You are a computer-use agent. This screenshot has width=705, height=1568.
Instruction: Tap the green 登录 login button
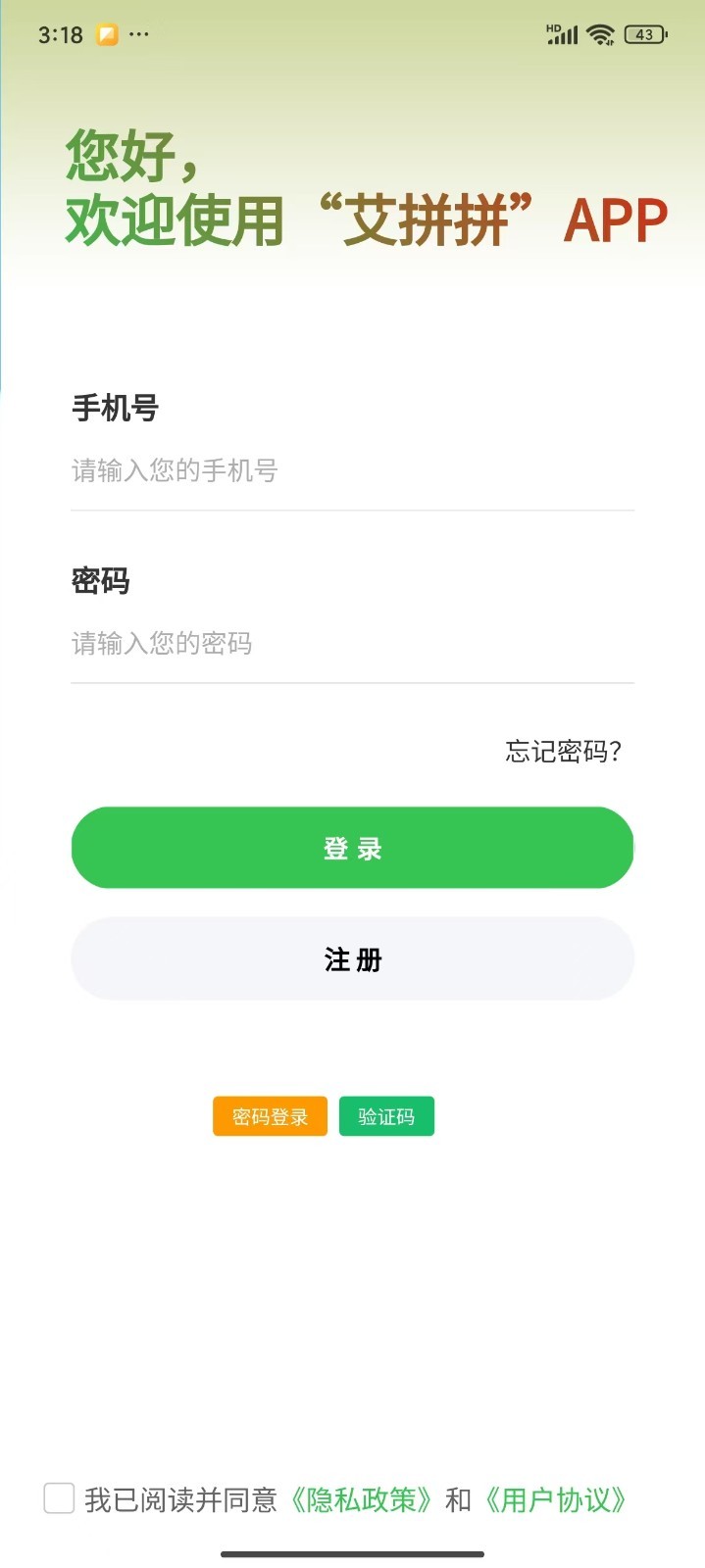click(352, 848)
